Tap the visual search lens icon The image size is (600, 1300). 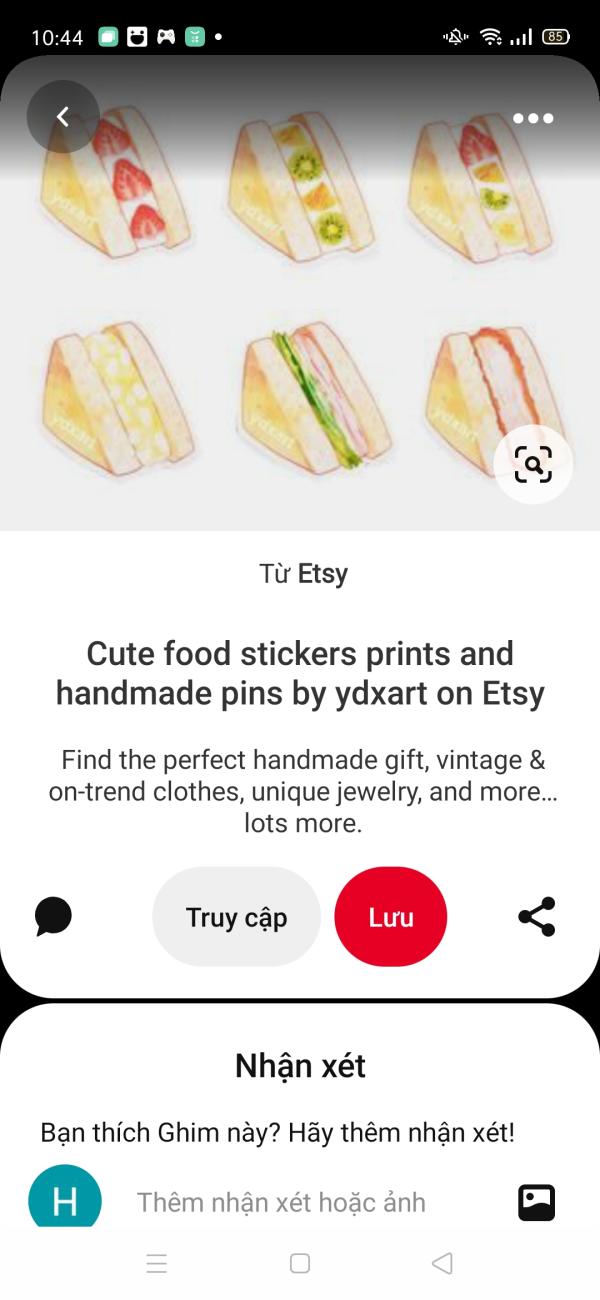point(533,464)
